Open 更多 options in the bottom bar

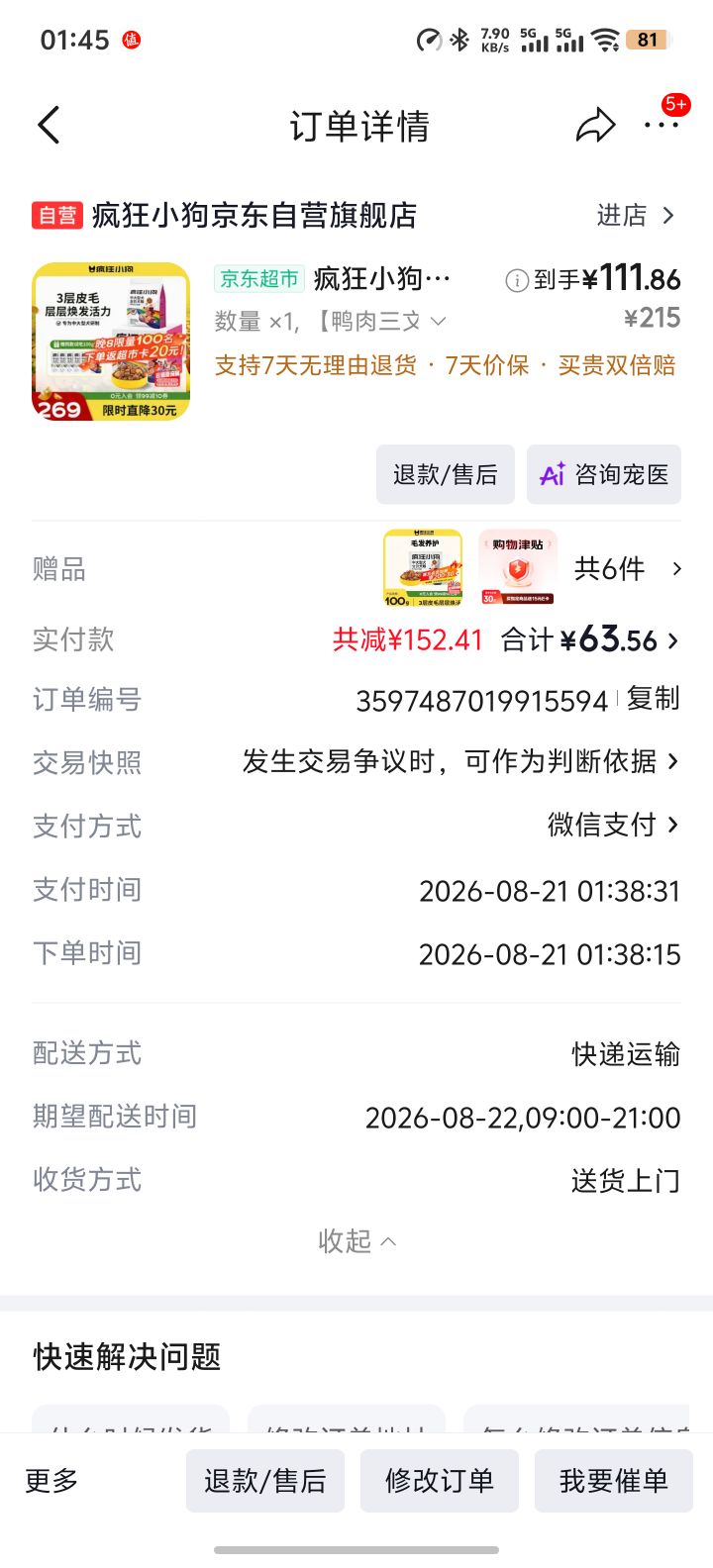click(x=51, y=1481)
